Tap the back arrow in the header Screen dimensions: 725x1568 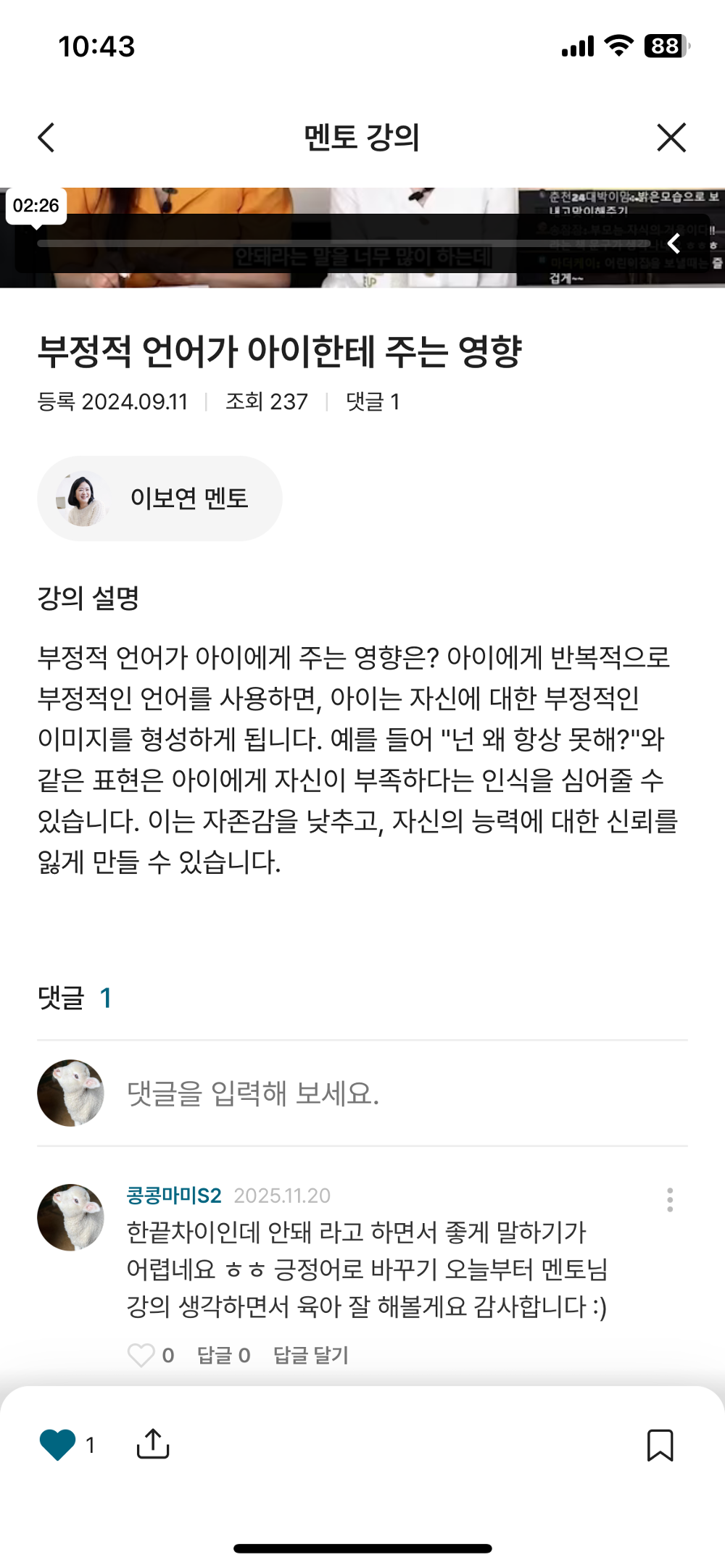tap(46, 138)
